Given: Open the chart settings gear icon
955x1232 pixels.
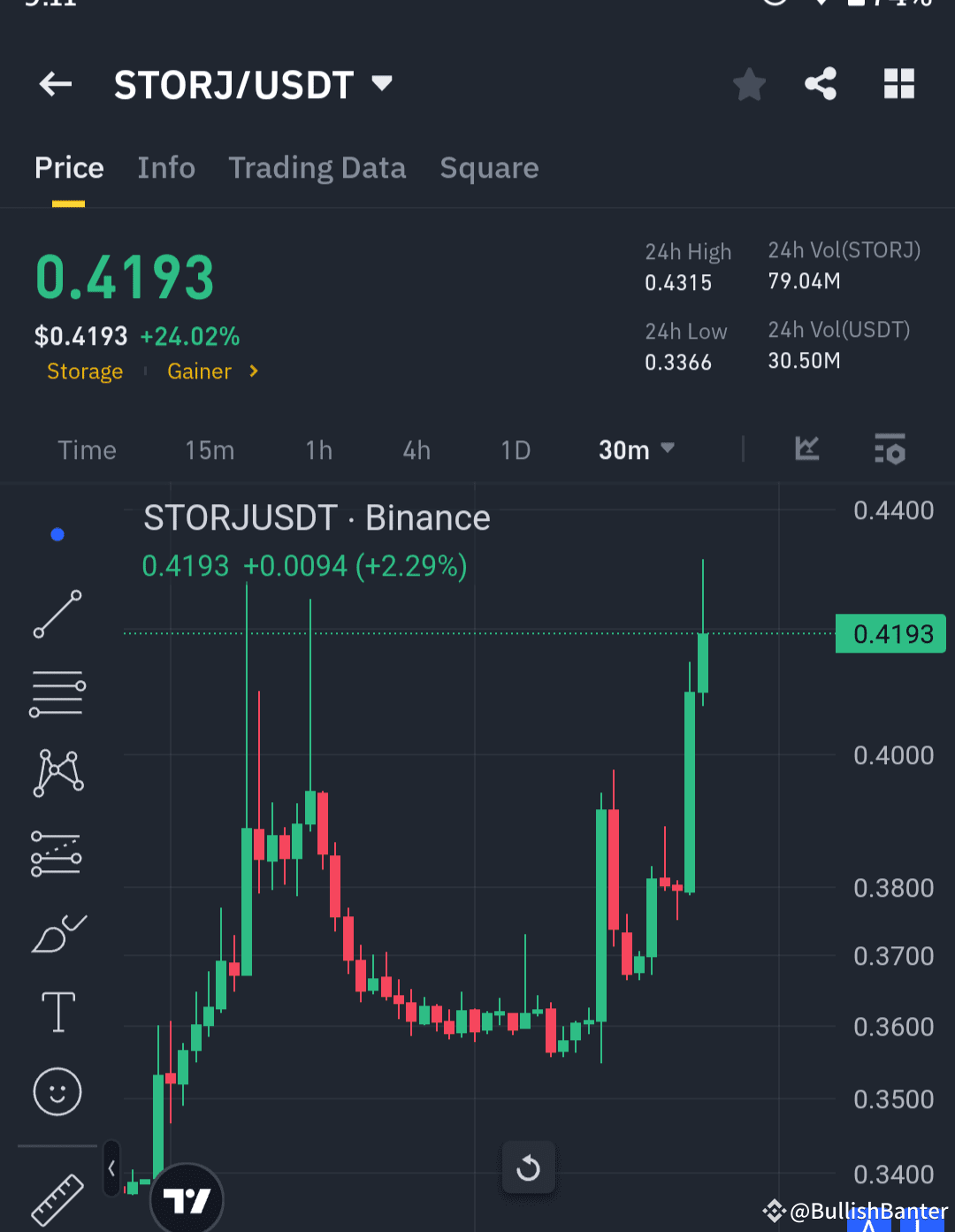Looking at the screenshot, I should 890,449.
